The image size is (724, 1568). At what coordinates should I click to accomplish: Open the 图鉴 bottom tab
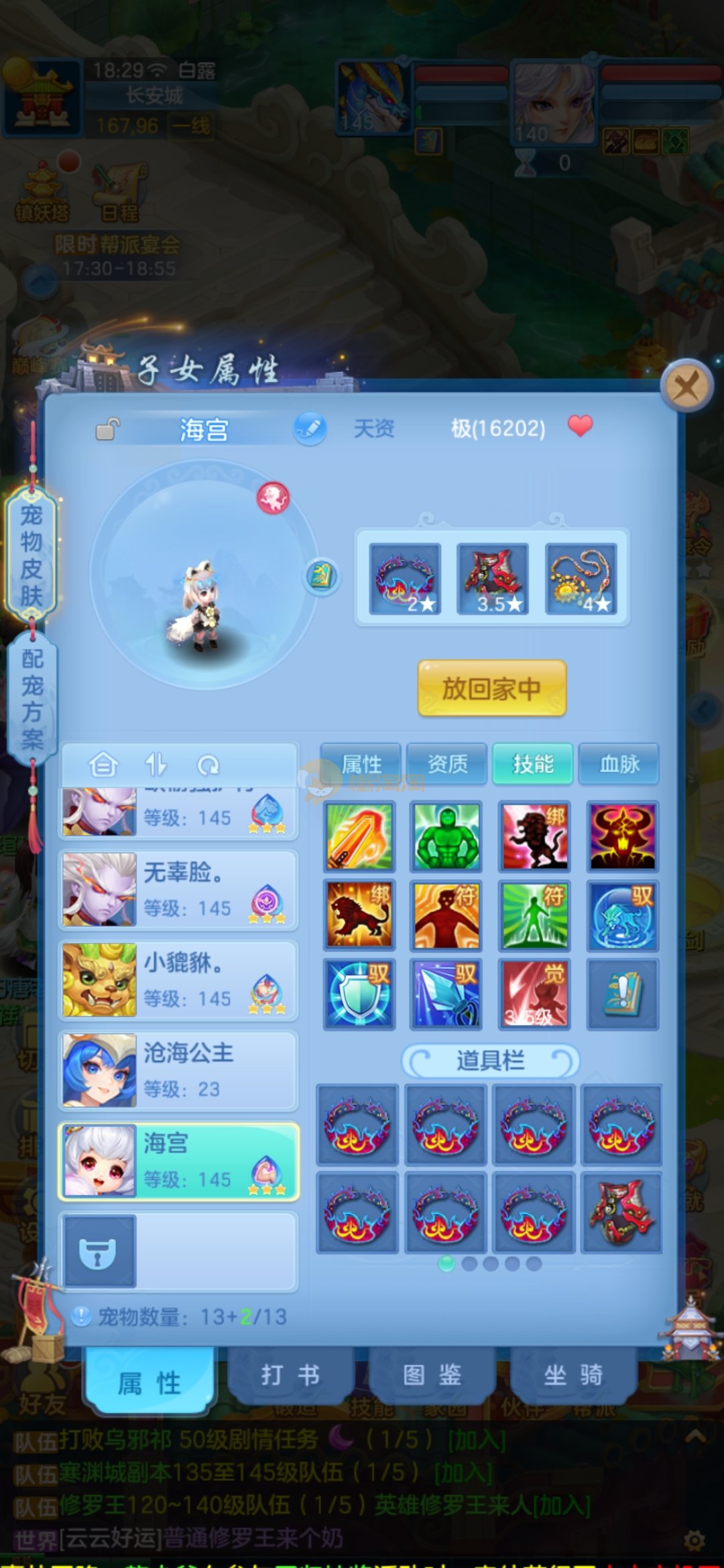click(432, 1375)
